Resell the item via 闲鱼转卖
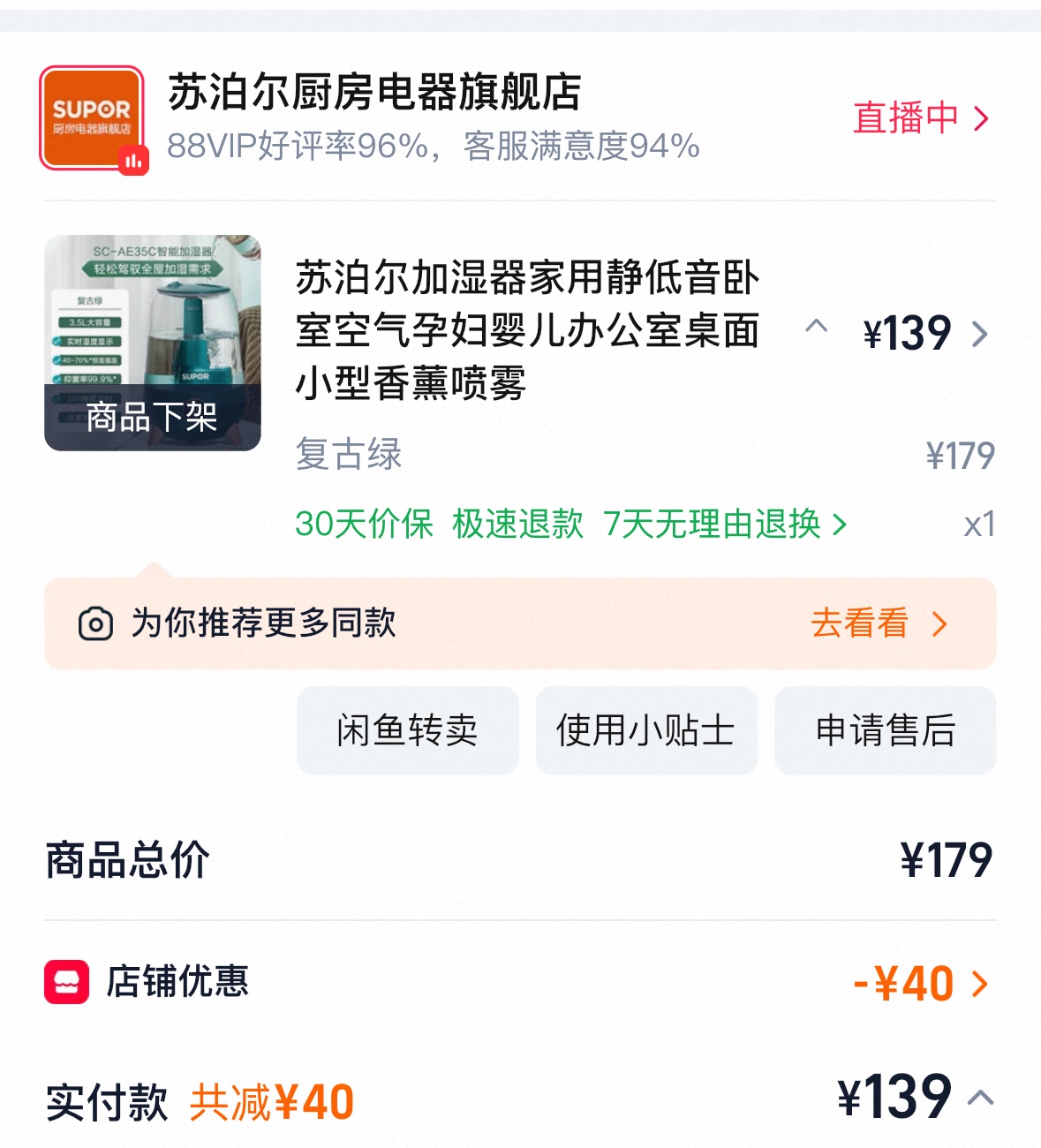This screenshot has height=1148, width=1041. (407, 730)
